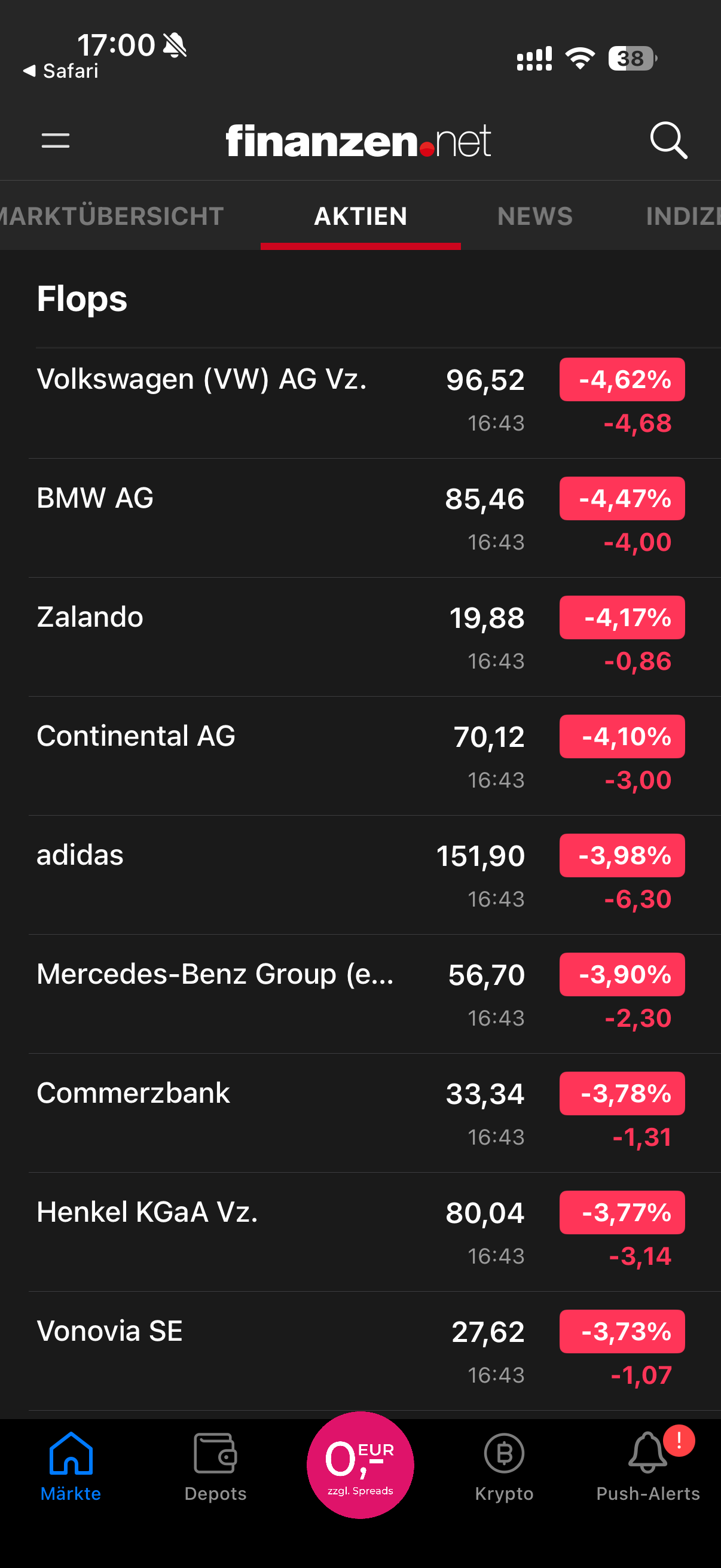Tap the 0,- EUR zzgl. Spreads button
The width and height of the screenshot is (721, 1568).
click(360, 1465)
